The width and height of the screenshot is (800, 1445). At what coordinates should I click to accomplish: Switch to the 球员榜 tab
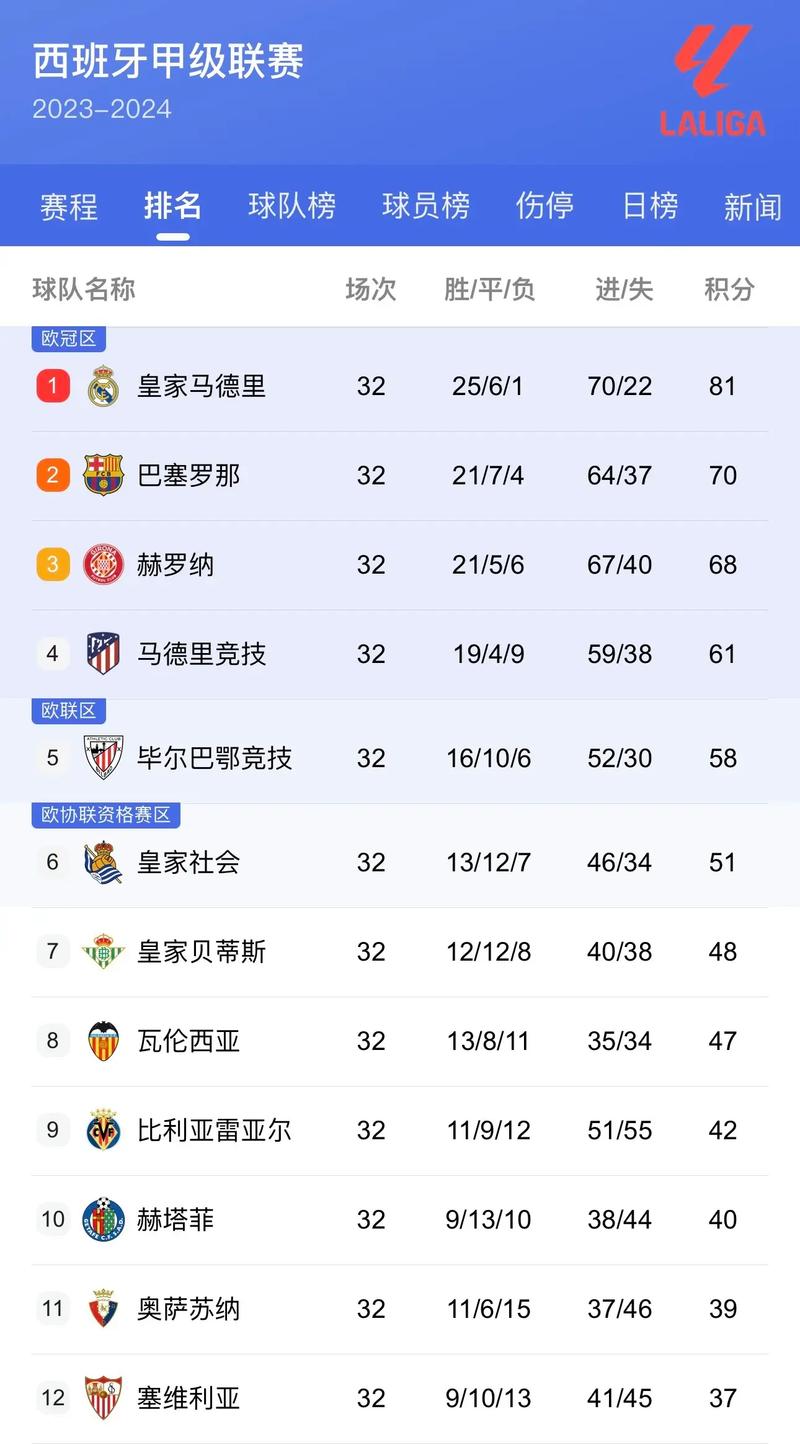pos(426,206)
